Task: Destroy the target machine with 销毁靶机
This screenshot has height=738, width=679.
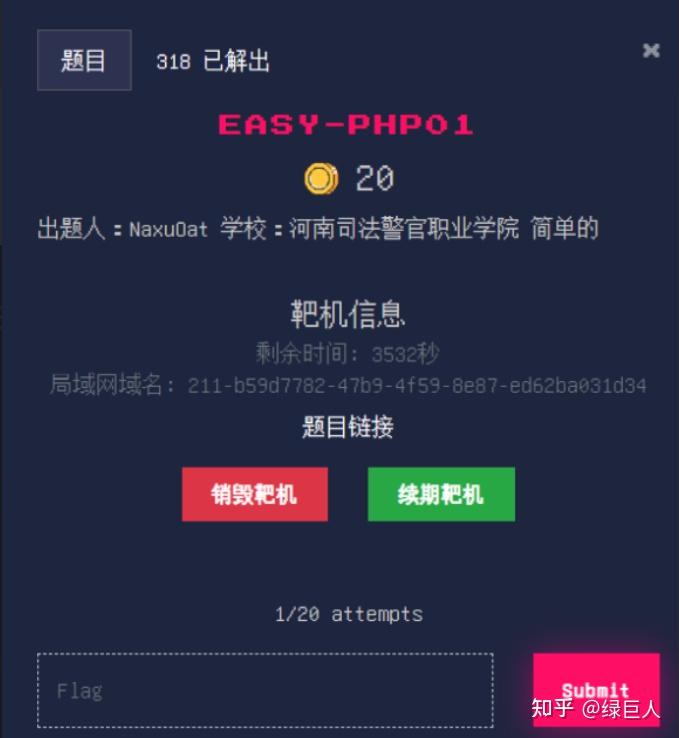Action: point(254,494)
